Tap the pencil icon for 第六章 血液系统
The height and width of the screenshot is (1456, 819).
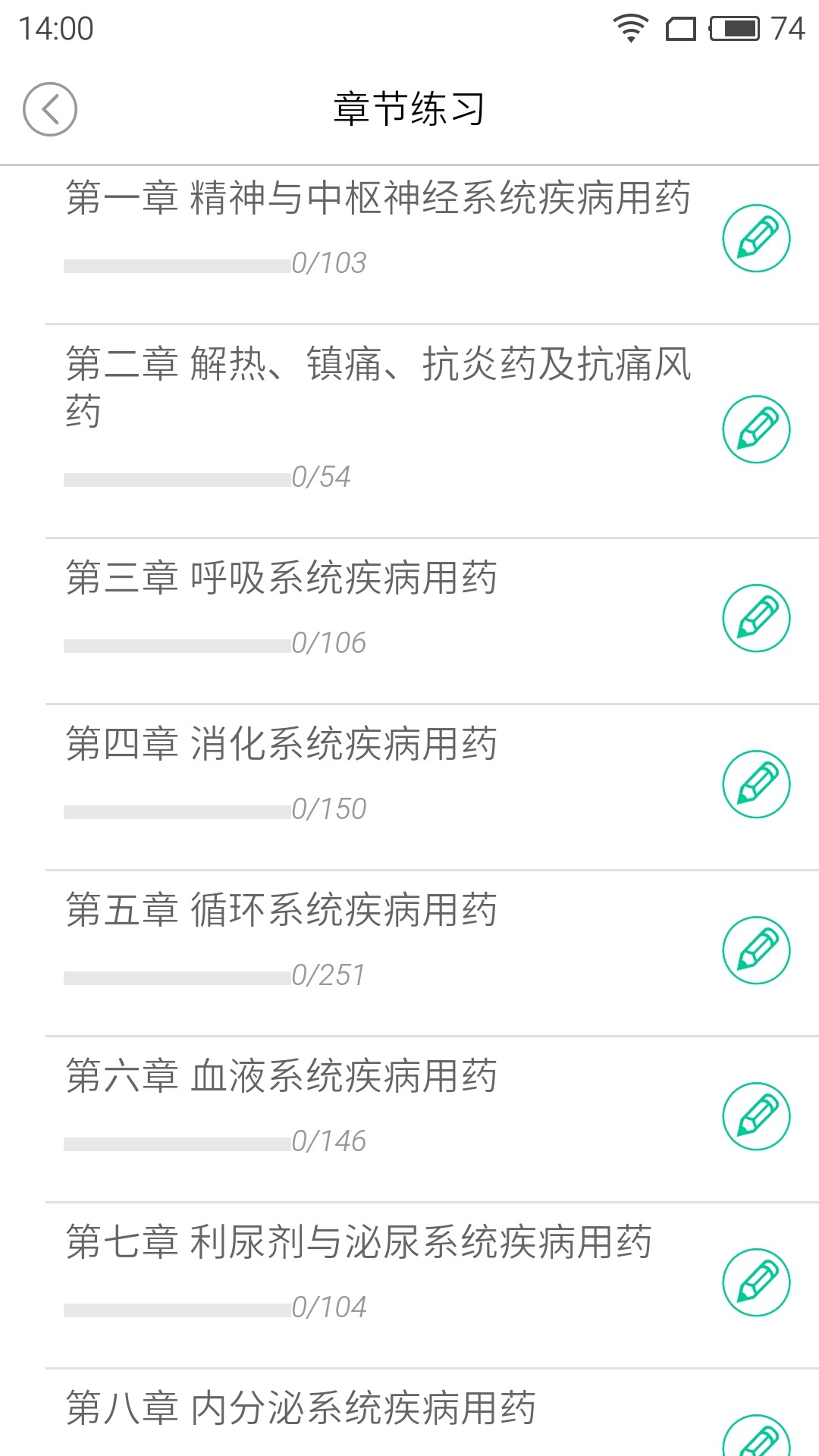pos(756,1115)
